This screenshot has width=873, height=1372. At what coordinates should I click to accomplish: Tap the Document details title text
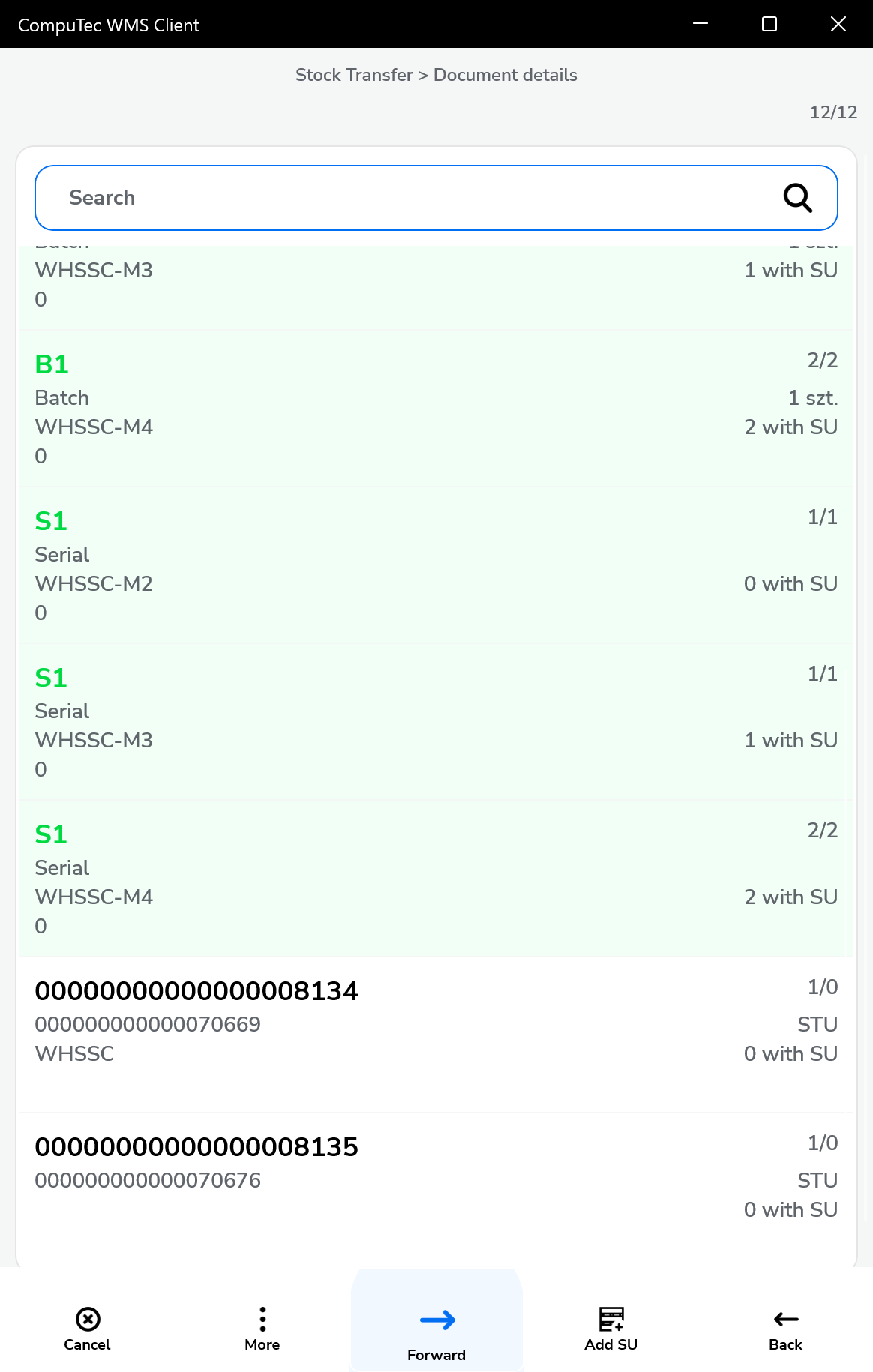(505, 75)
